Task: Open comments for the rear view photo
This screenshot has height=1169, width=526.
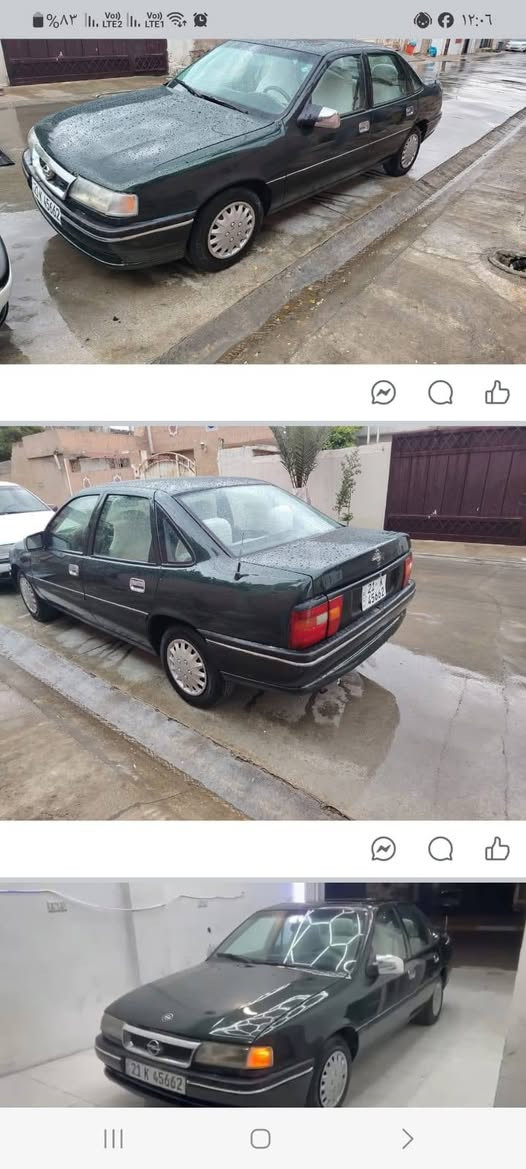Action: 440,848
